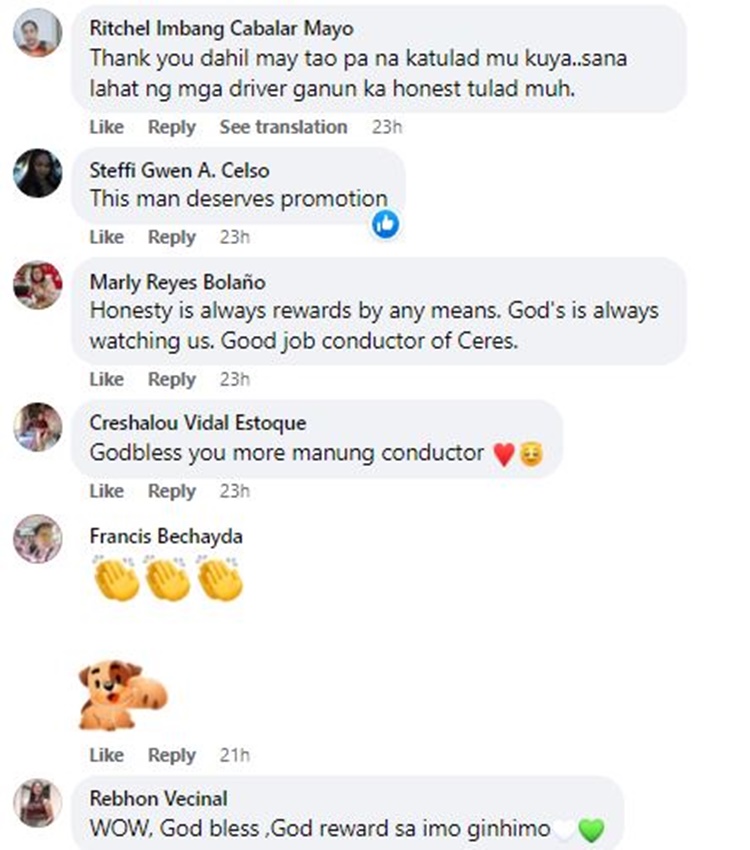Image resolution: width=750 pixels, height=850 pixels.
Task: Open Creshalou Vidal Estoque's profile
Action: pos(198,424)
